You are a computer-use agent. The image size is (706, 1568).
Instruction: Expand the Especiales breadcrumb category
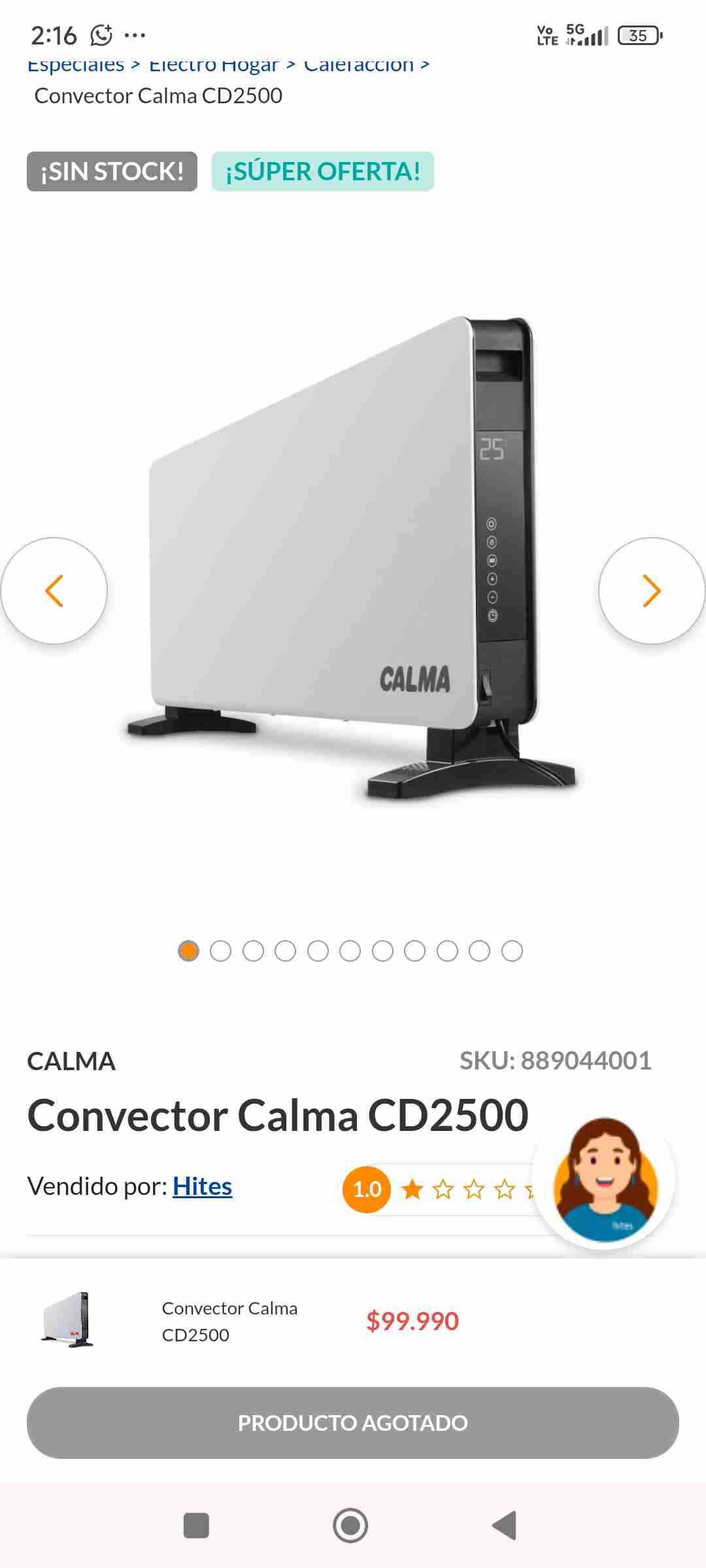pyautogui.click(x=75, y=64)
